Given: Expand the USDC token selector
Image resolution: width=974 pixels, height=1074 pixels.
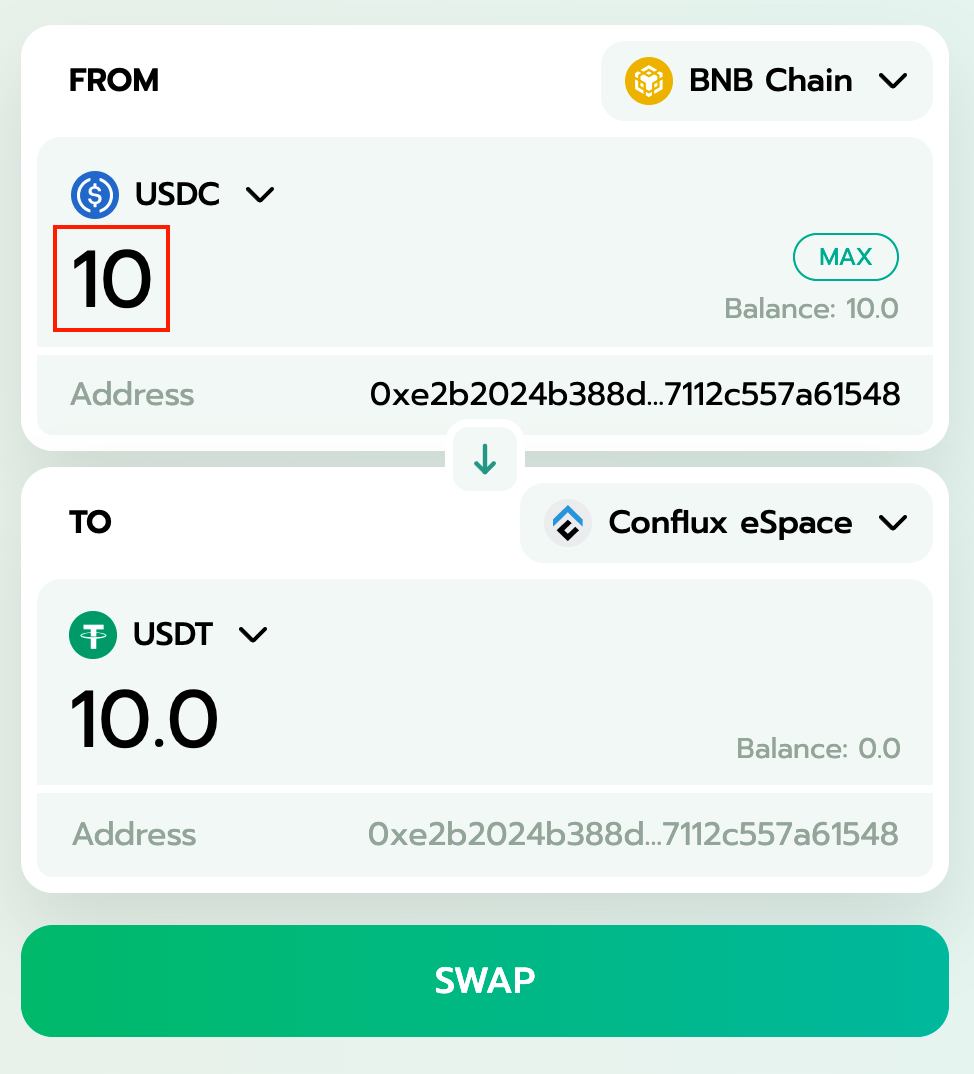Looking at the screenshot, I should point(173,194).
